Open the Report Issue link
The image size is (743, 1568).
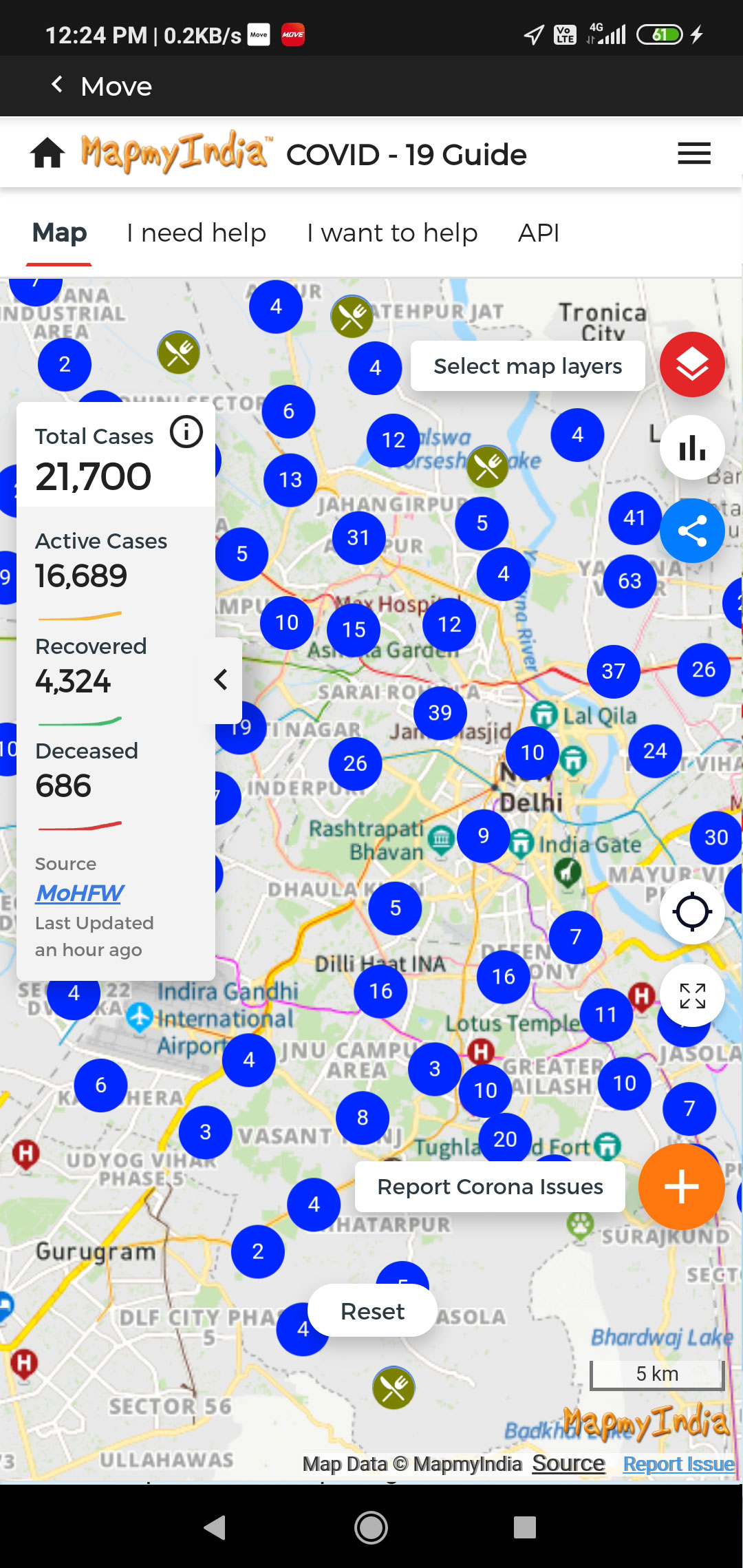coord(678,1464)
